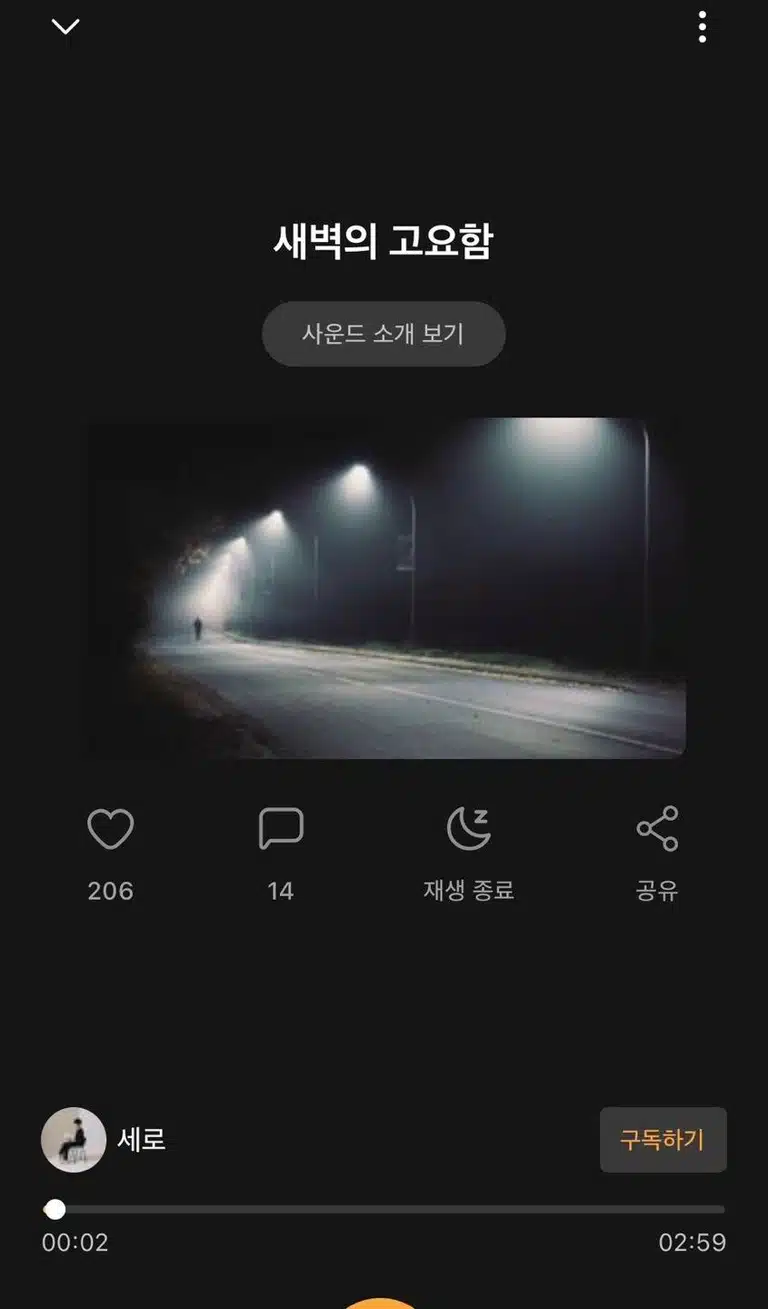Set the 재생 종료 sleep timer

[x=468, y=829]
